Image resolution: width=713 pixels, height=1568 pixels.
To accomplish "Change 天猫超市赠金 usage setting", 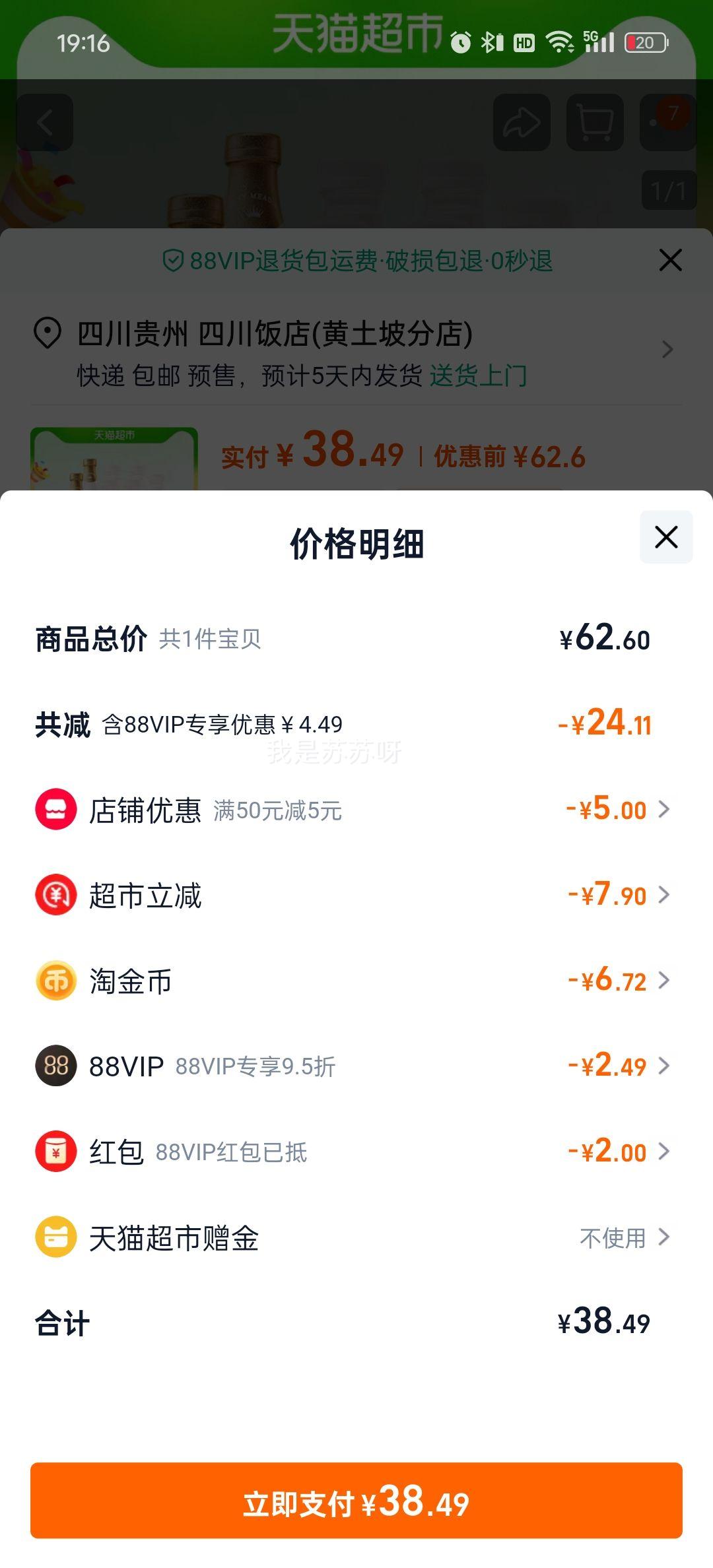I will coord(356,1237).
